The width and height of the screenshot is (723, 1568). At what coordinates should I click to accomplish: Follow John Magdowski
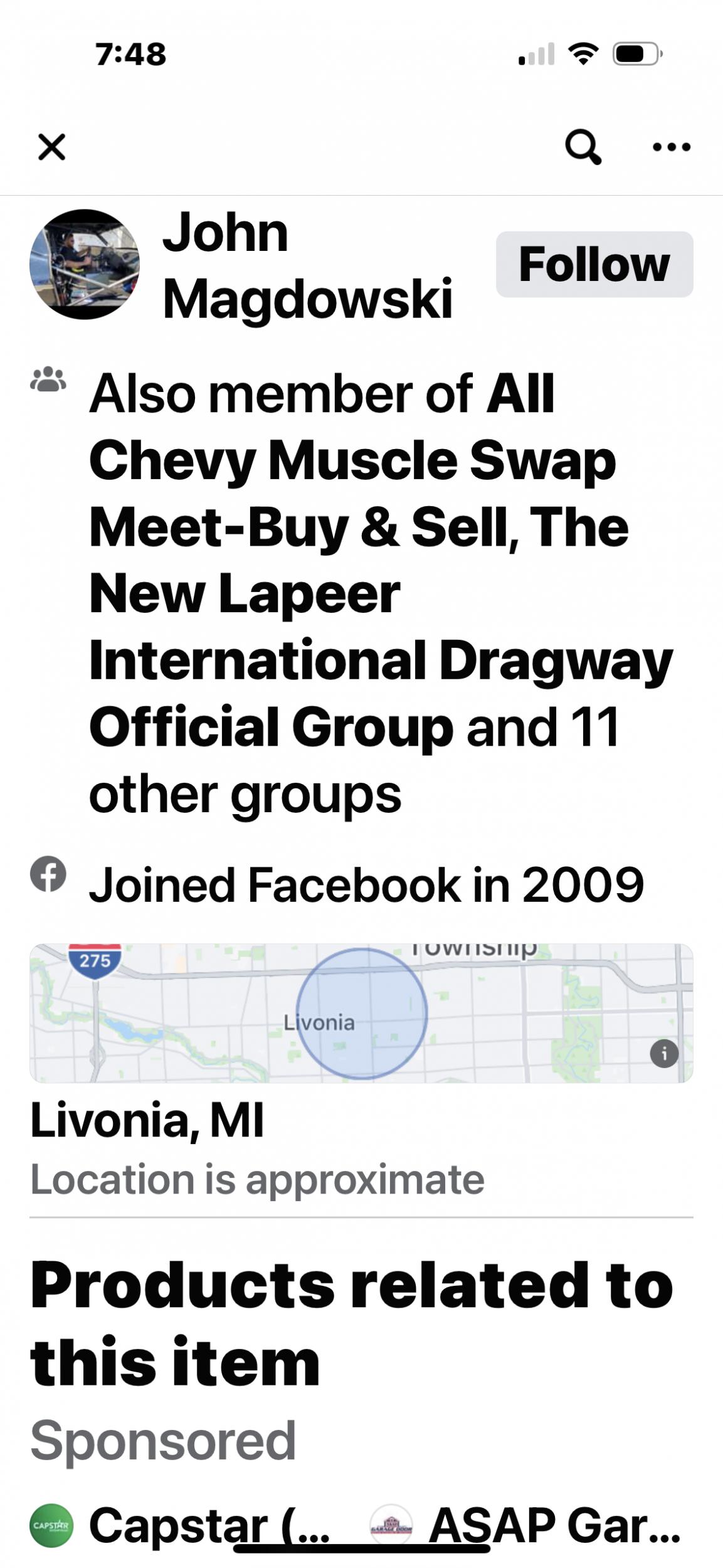point(594,264)
